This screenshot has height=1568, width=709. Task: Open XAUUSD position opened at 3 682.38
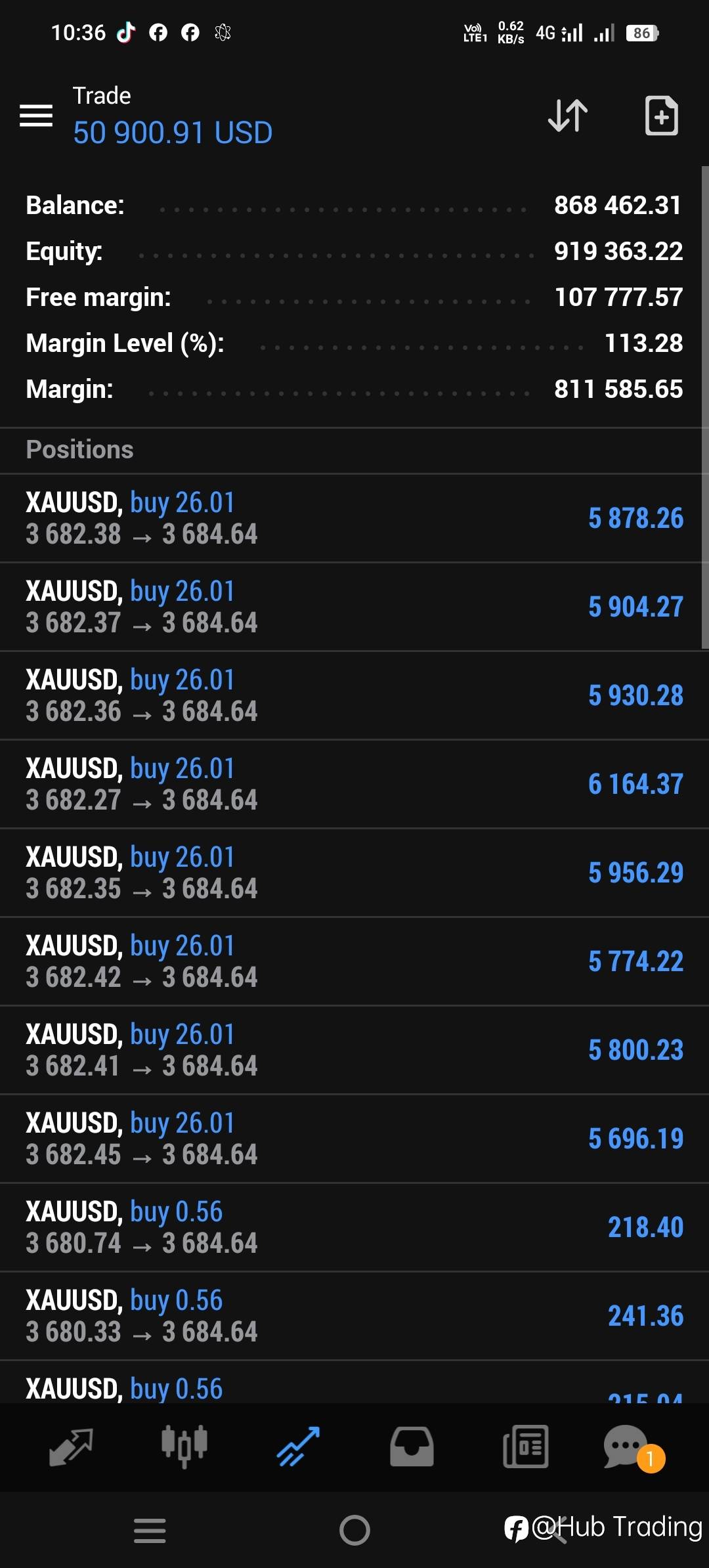(x=354, y=518)
